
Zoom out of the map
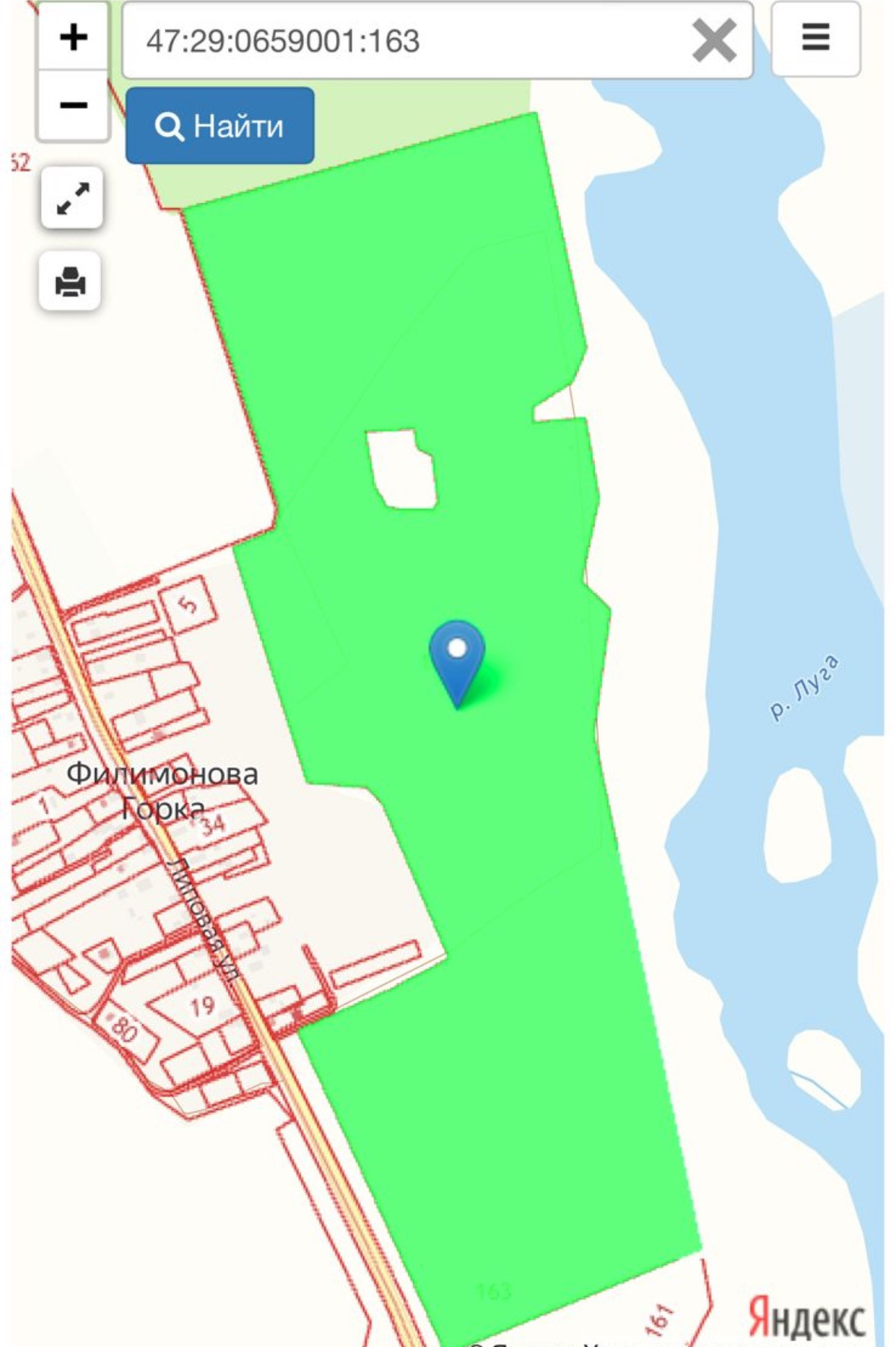coord(74,105)
